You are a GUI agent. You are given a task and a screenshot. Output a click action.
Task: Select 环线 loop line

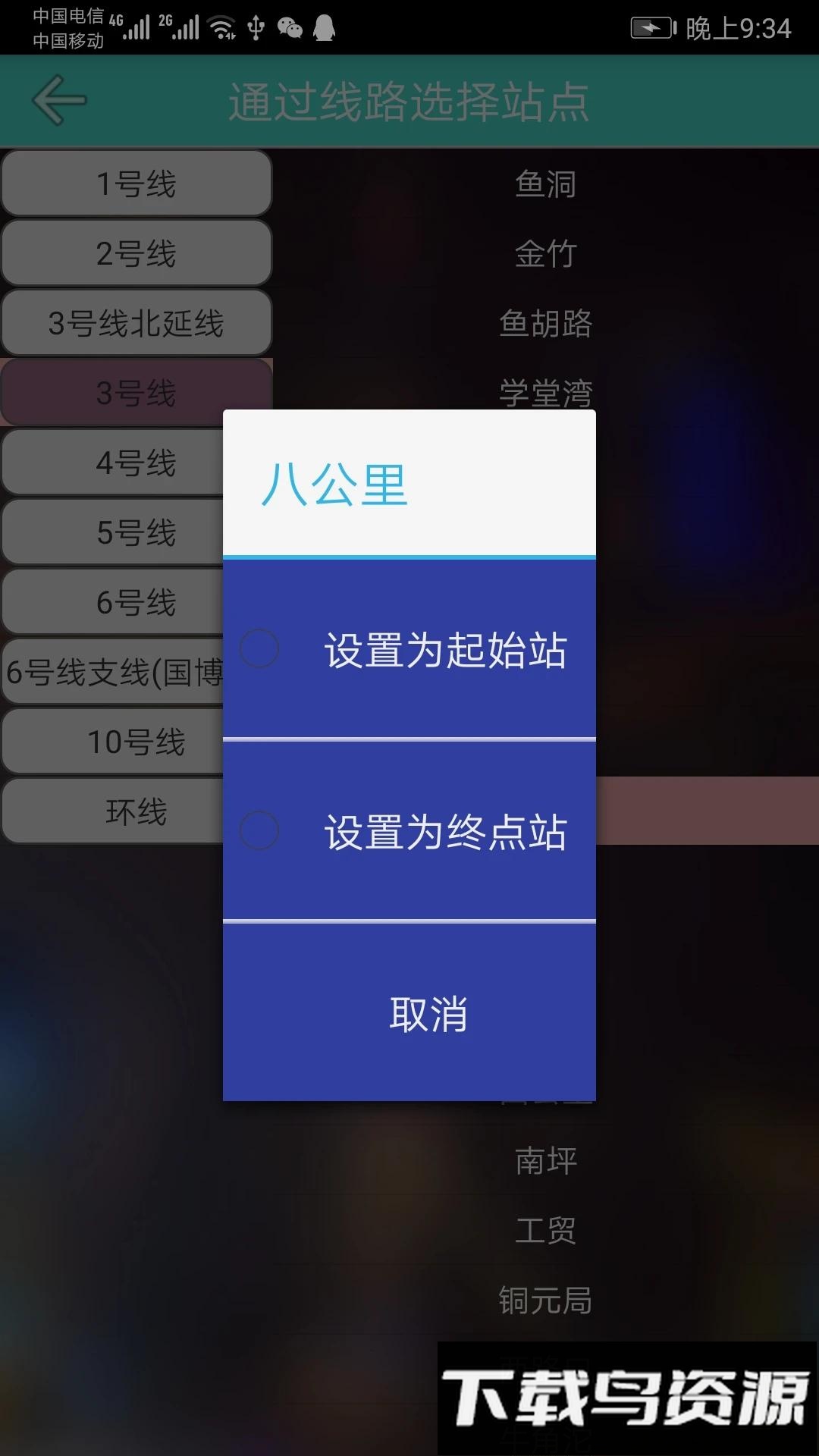coord(114,811)
